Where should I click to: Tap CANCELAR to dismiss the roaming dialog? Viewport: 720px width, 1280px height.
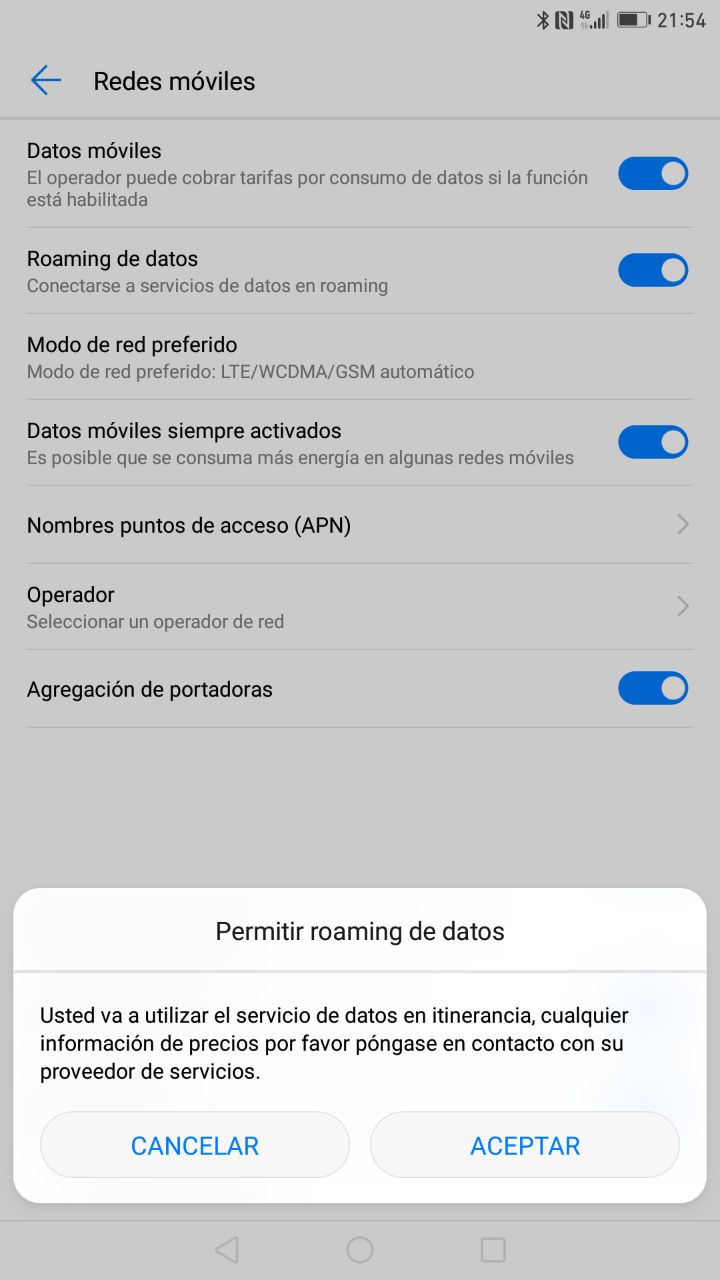(195, 1145)
